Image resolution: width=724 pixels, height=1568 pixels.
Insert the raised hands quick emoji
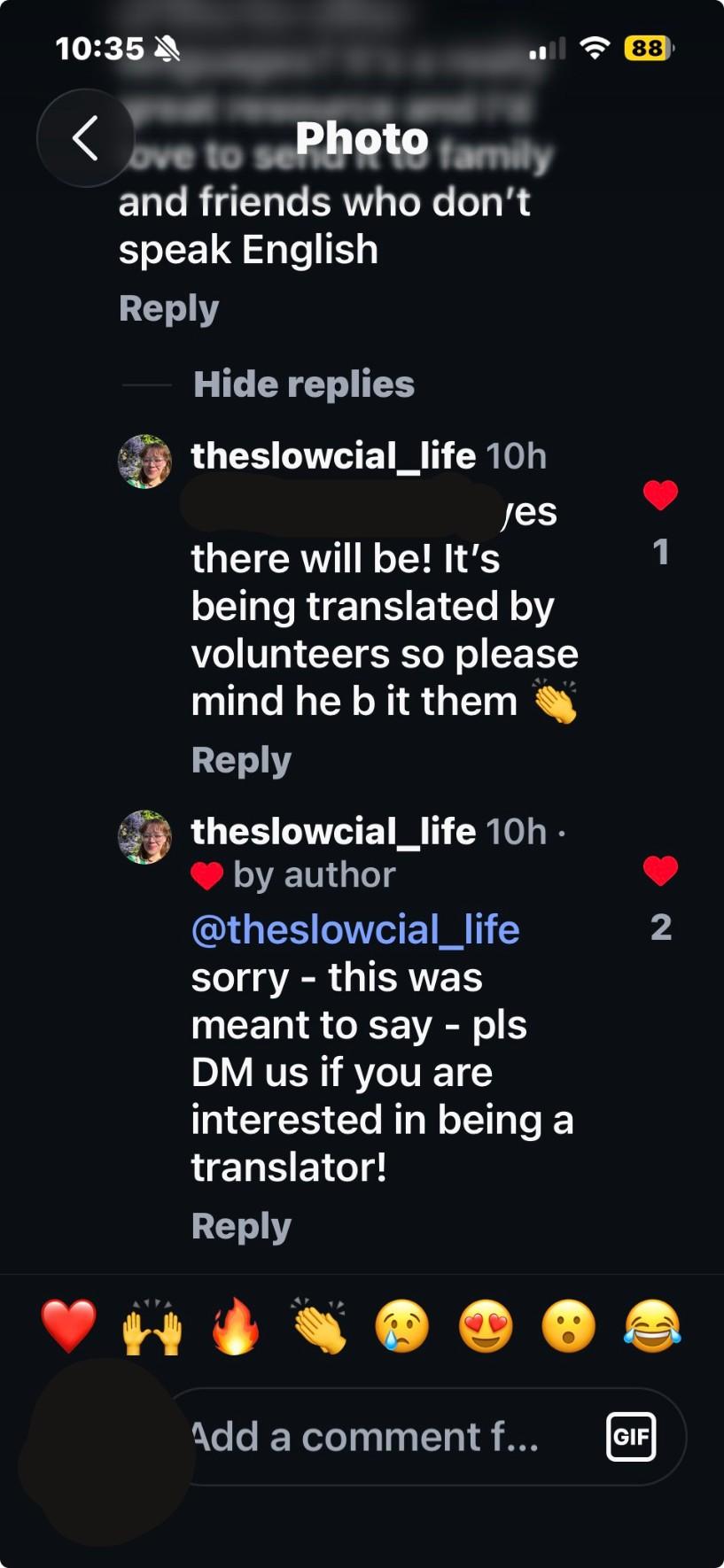pos(152,1326)
